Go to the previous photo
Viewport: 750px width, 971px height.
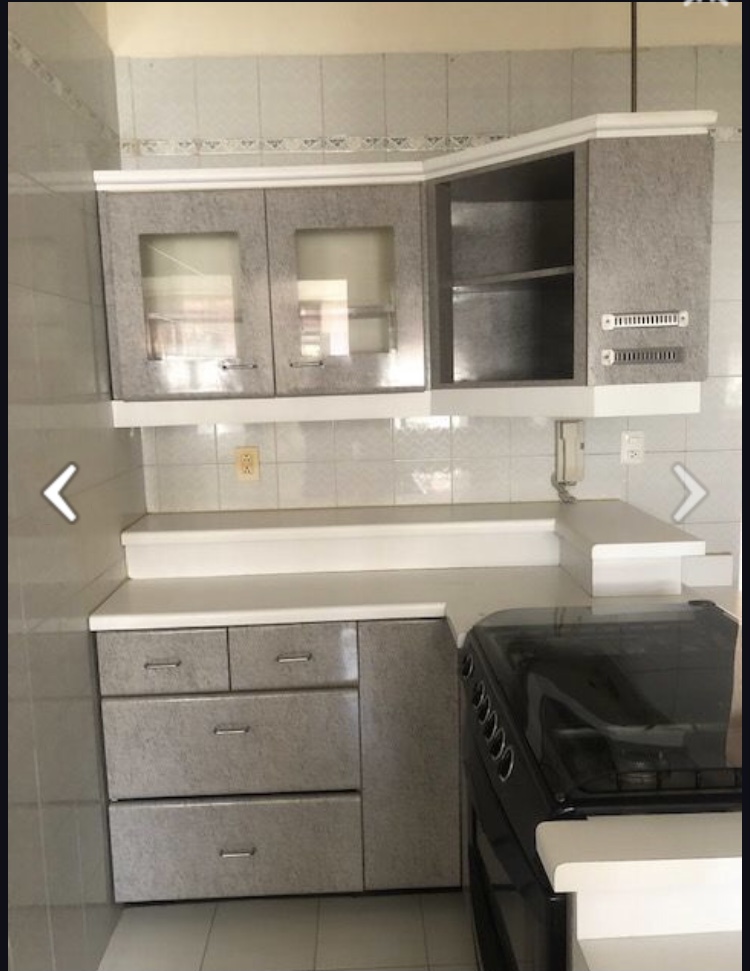61,492
